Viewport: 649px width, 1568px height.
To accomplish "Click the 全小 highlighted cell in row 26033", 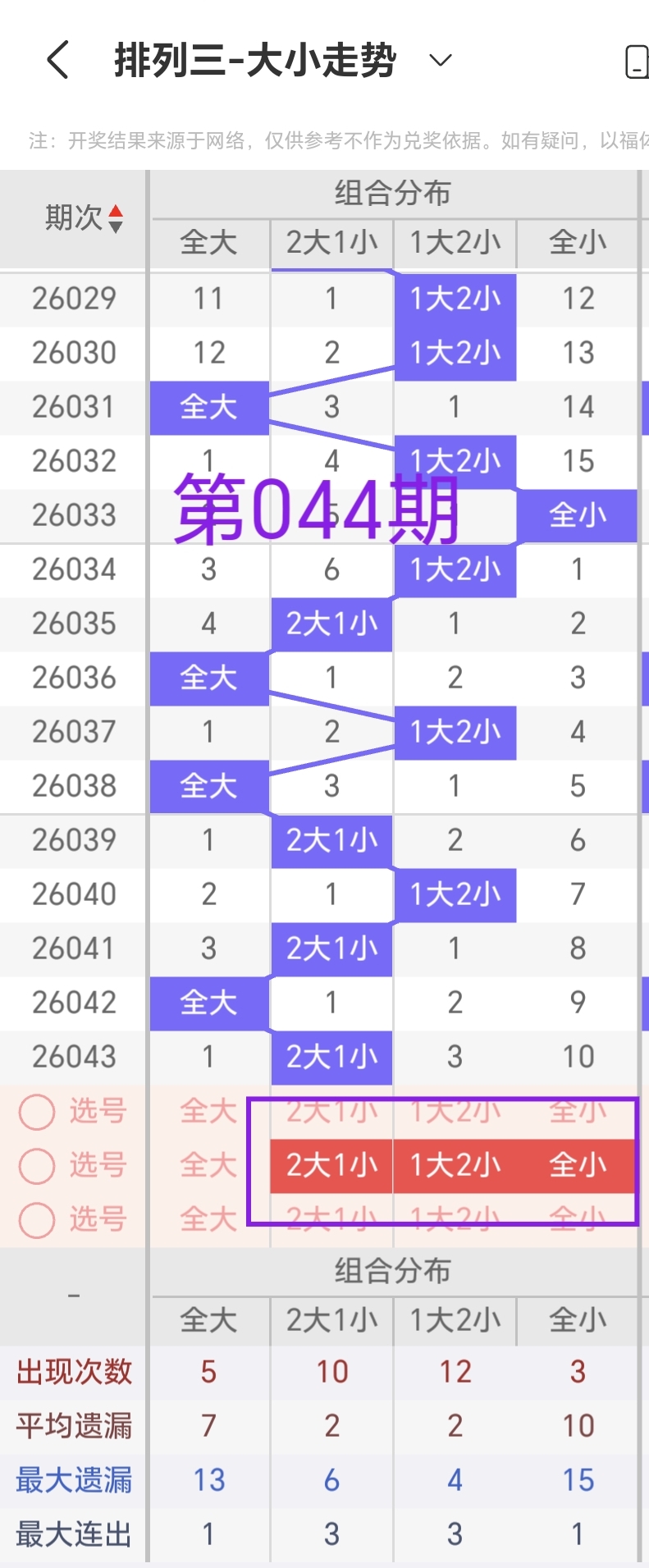I will tap(578, 515).
